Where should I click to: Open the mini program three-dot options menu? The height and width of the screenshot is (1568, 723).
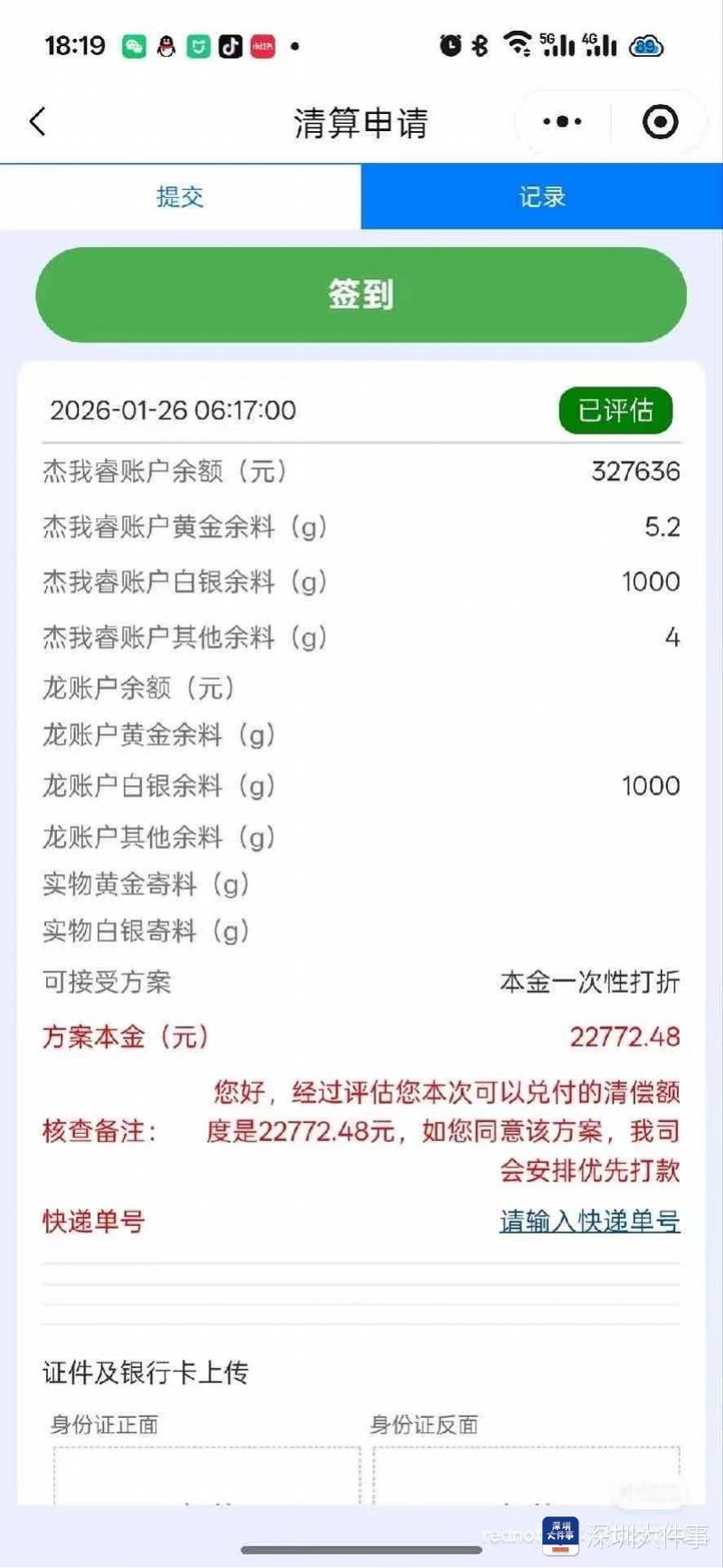[x=560, y=120]
